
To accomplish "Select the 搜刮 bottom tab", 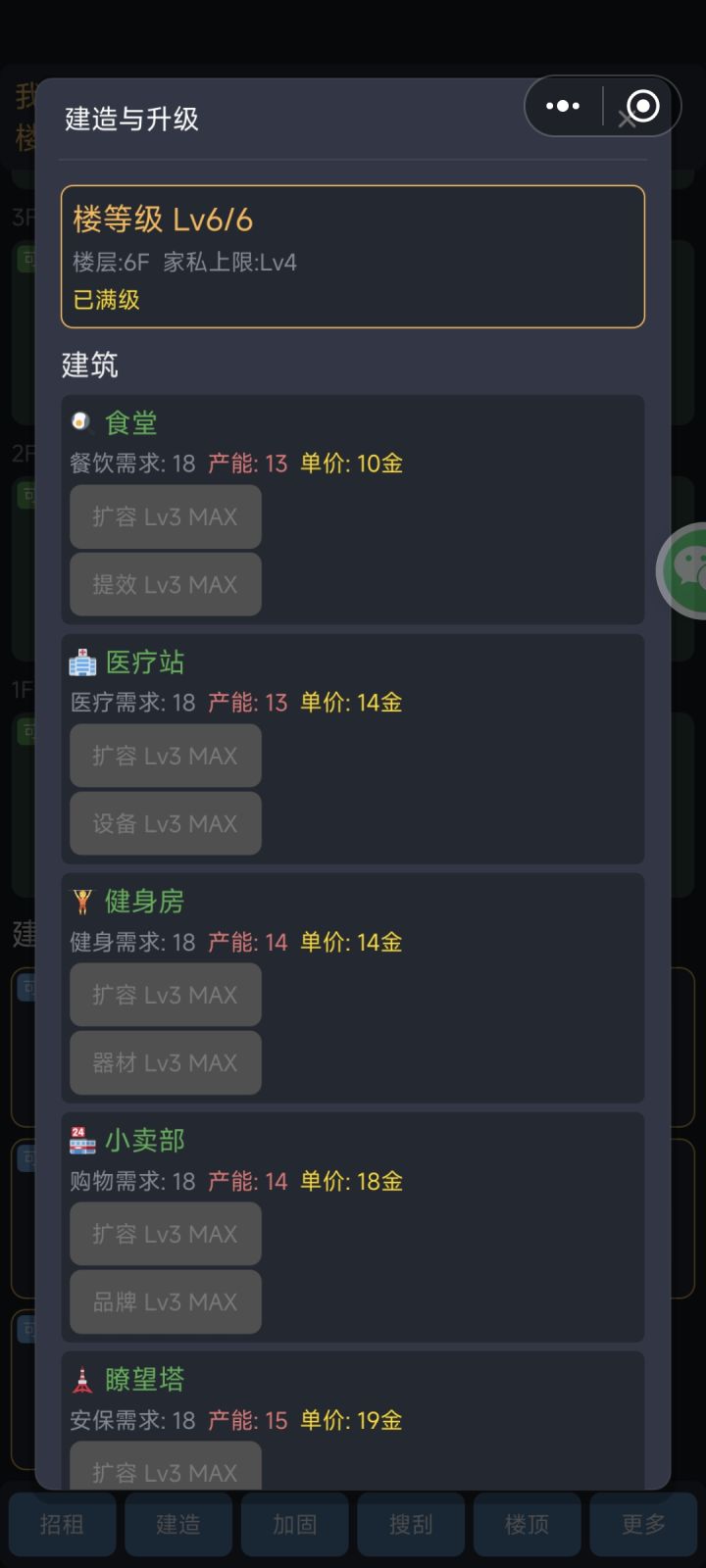I will pos(410,1525).
